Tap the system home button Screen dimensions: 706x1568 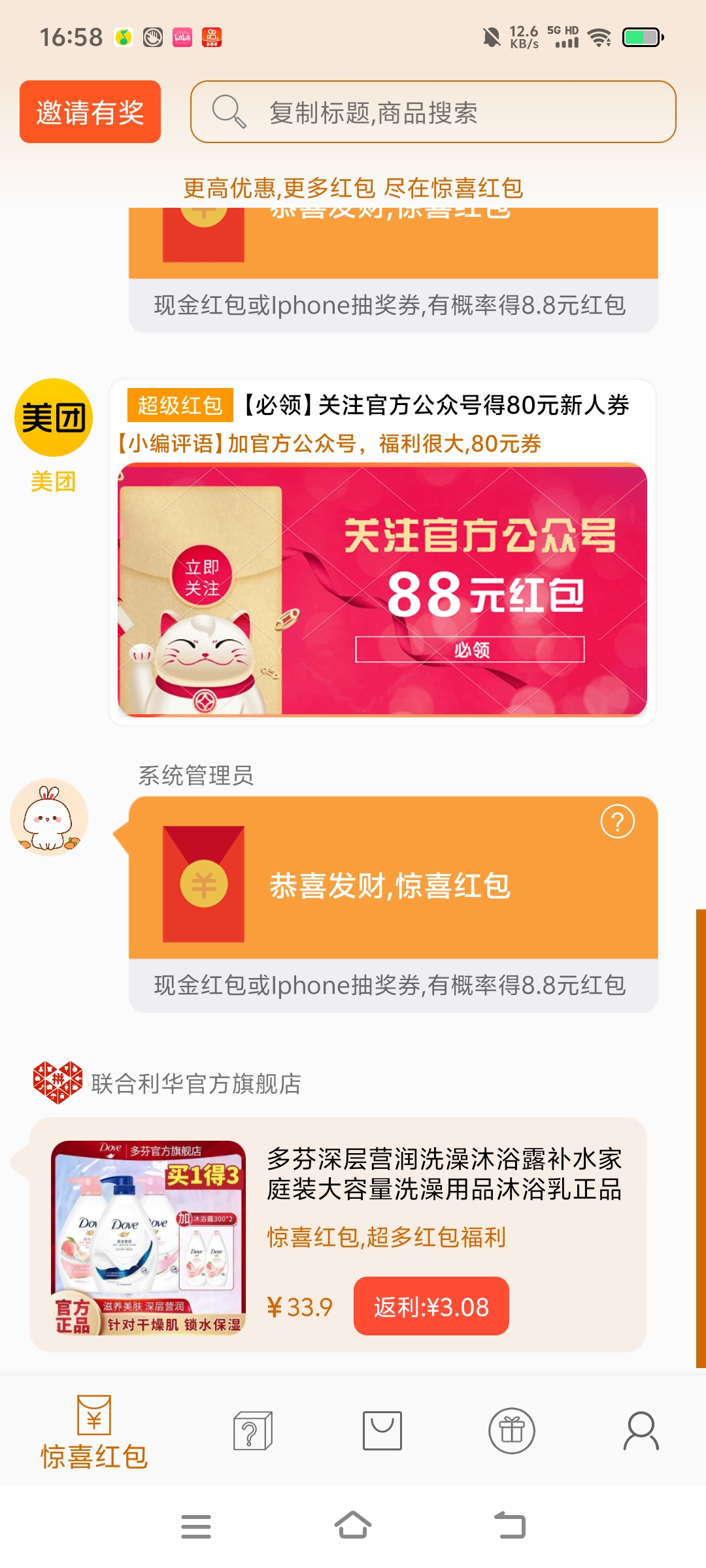click(x=353, y=1526)
